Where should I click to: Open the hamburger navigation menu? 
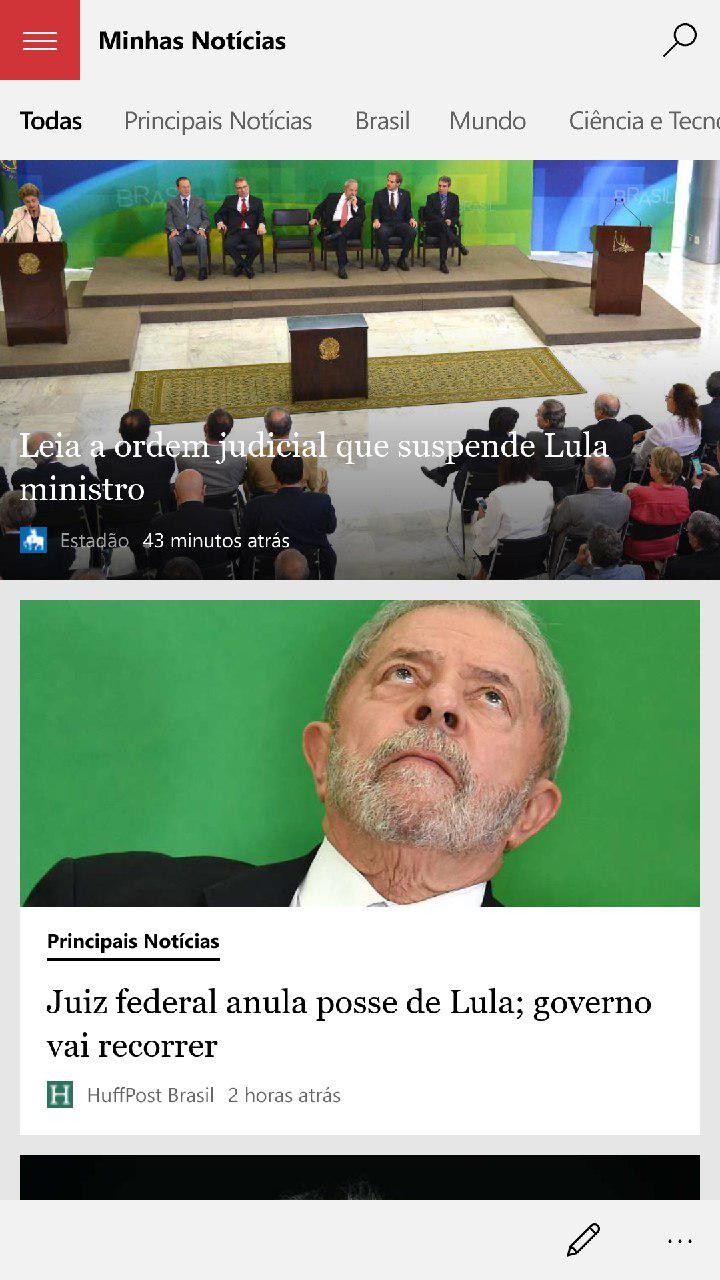click(x=40, y=40)
